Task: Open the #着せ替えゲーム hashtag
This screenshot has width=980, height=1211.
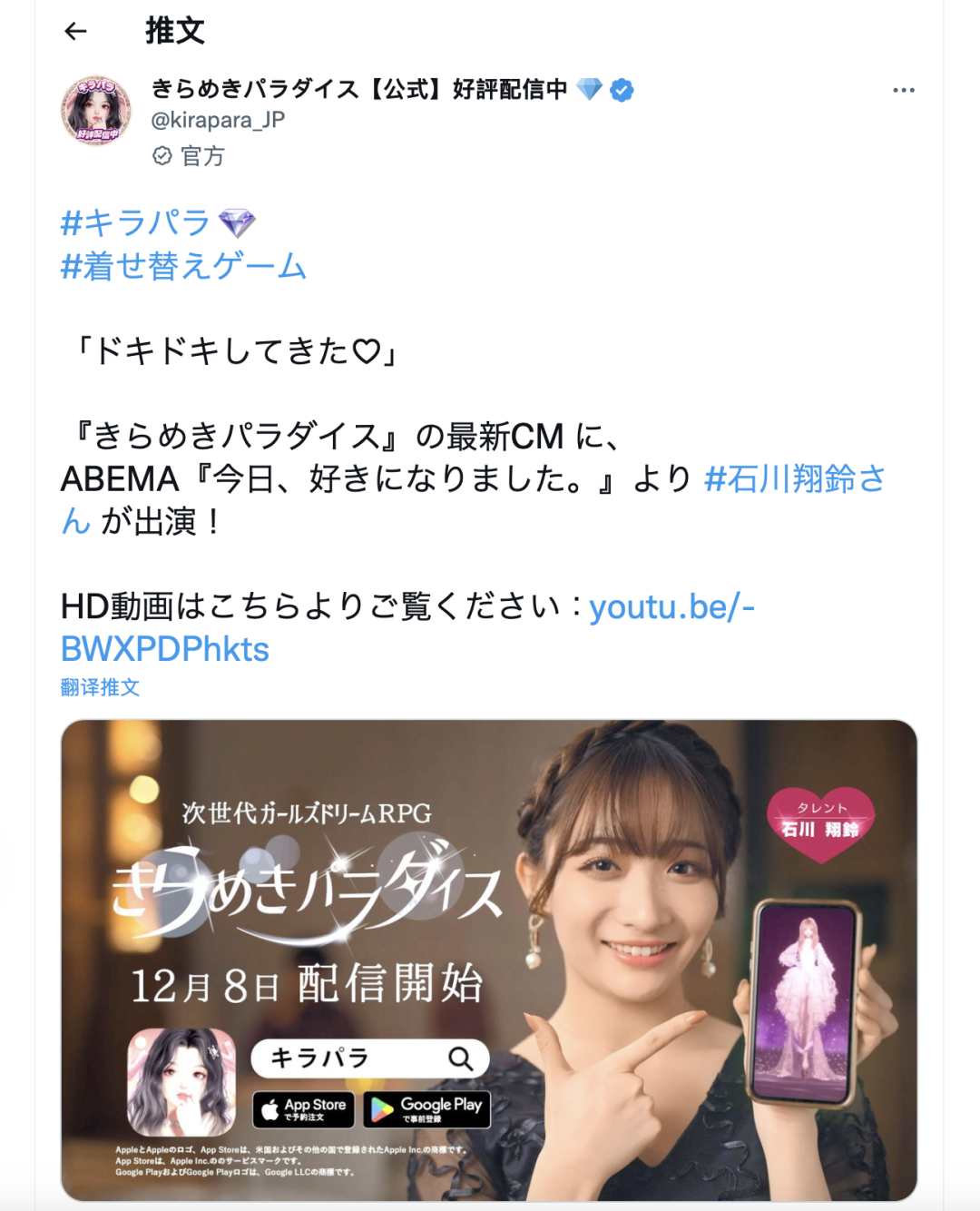Action: coord(183,267)
